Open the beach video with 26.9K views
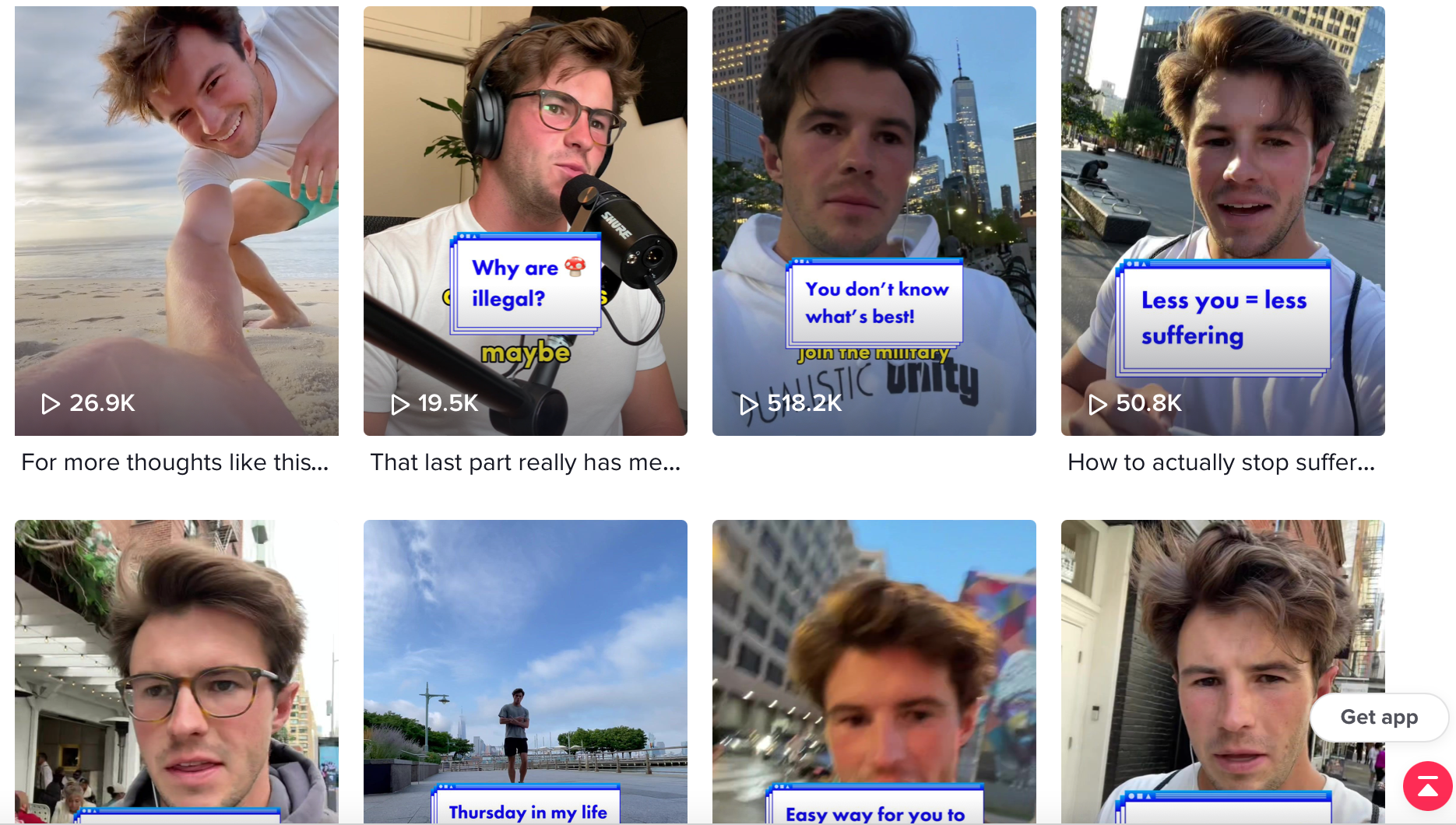The image size is (1456, 825). click(177, 221)
